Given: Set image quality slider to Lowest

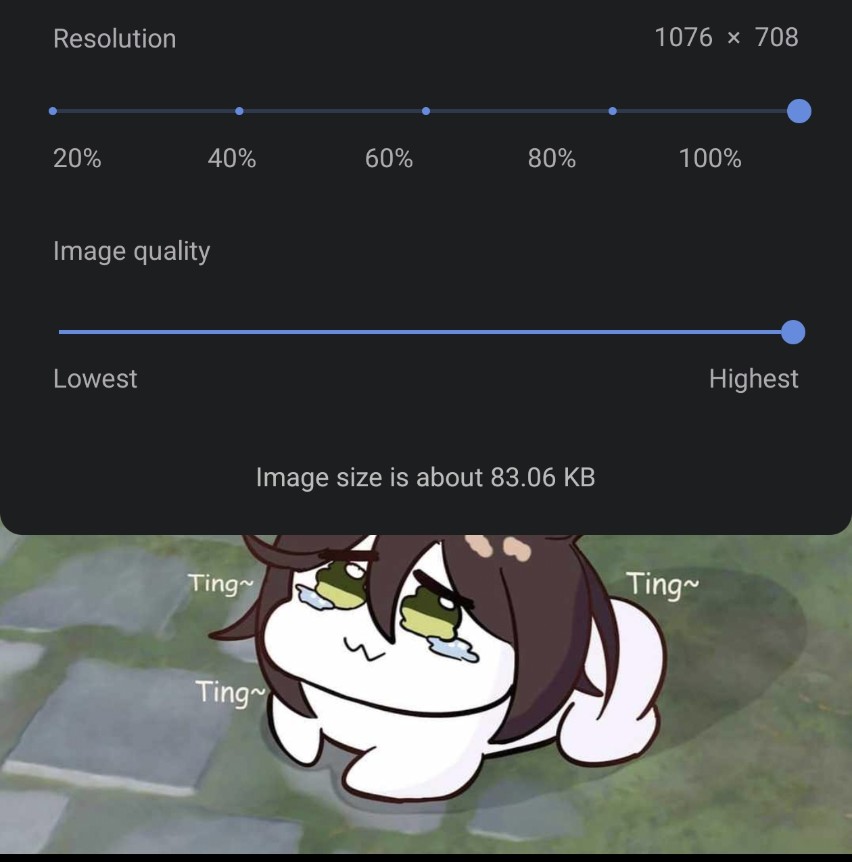Looking at the screenshot, I should pos(62,332).
